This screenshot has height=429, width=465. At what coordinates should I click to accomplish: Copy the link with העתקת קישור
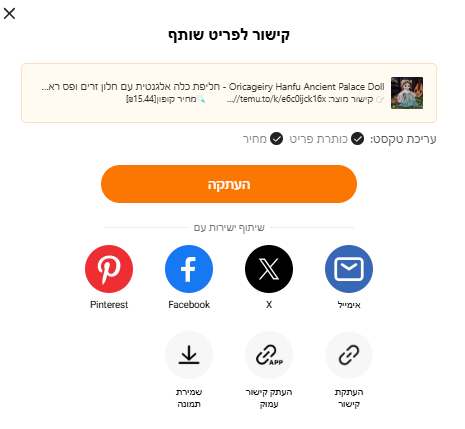(x=349, y=355)
